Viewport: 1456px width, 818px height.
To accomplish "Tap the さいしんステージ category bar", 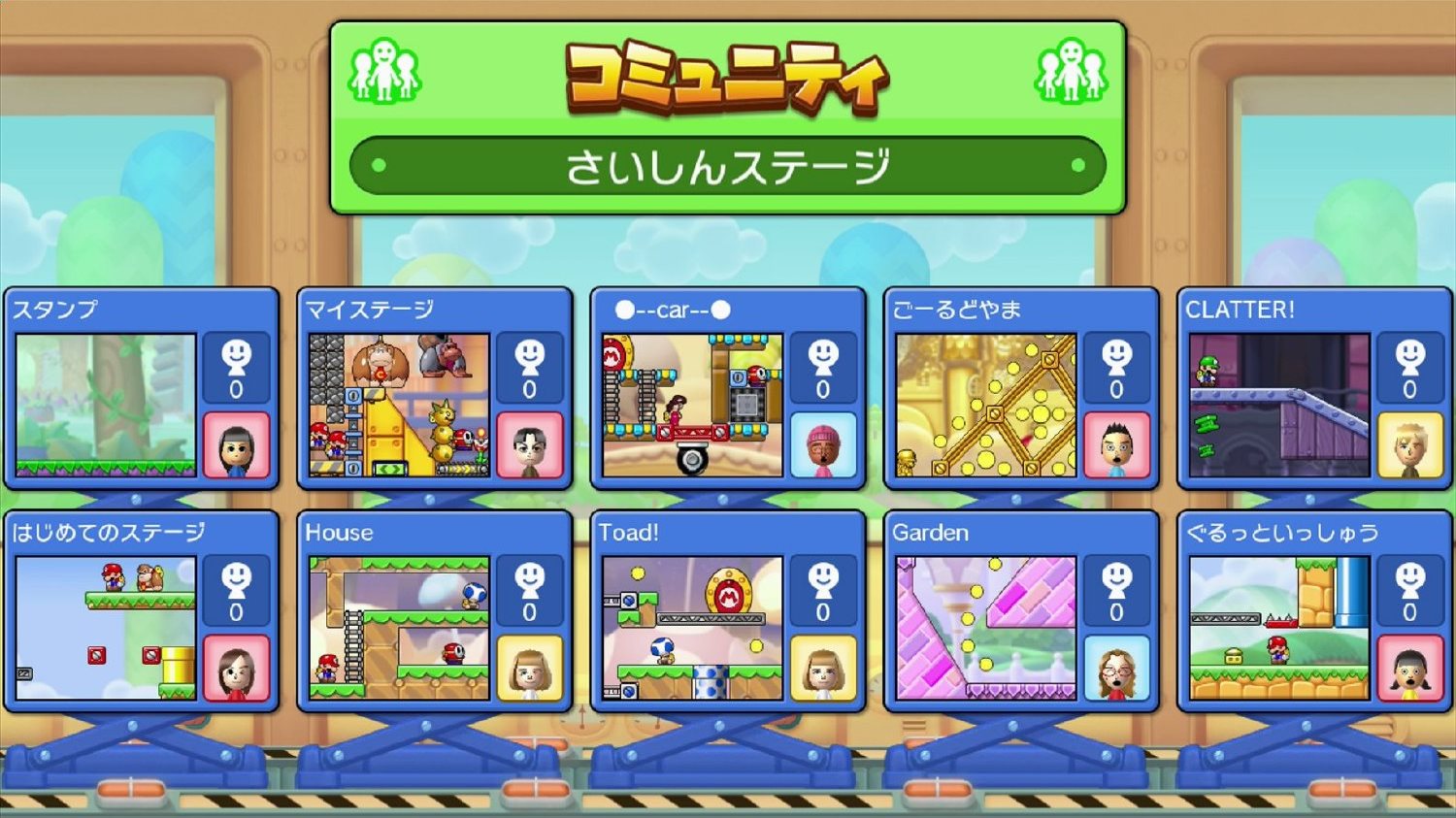I will (x=727, y=166).
